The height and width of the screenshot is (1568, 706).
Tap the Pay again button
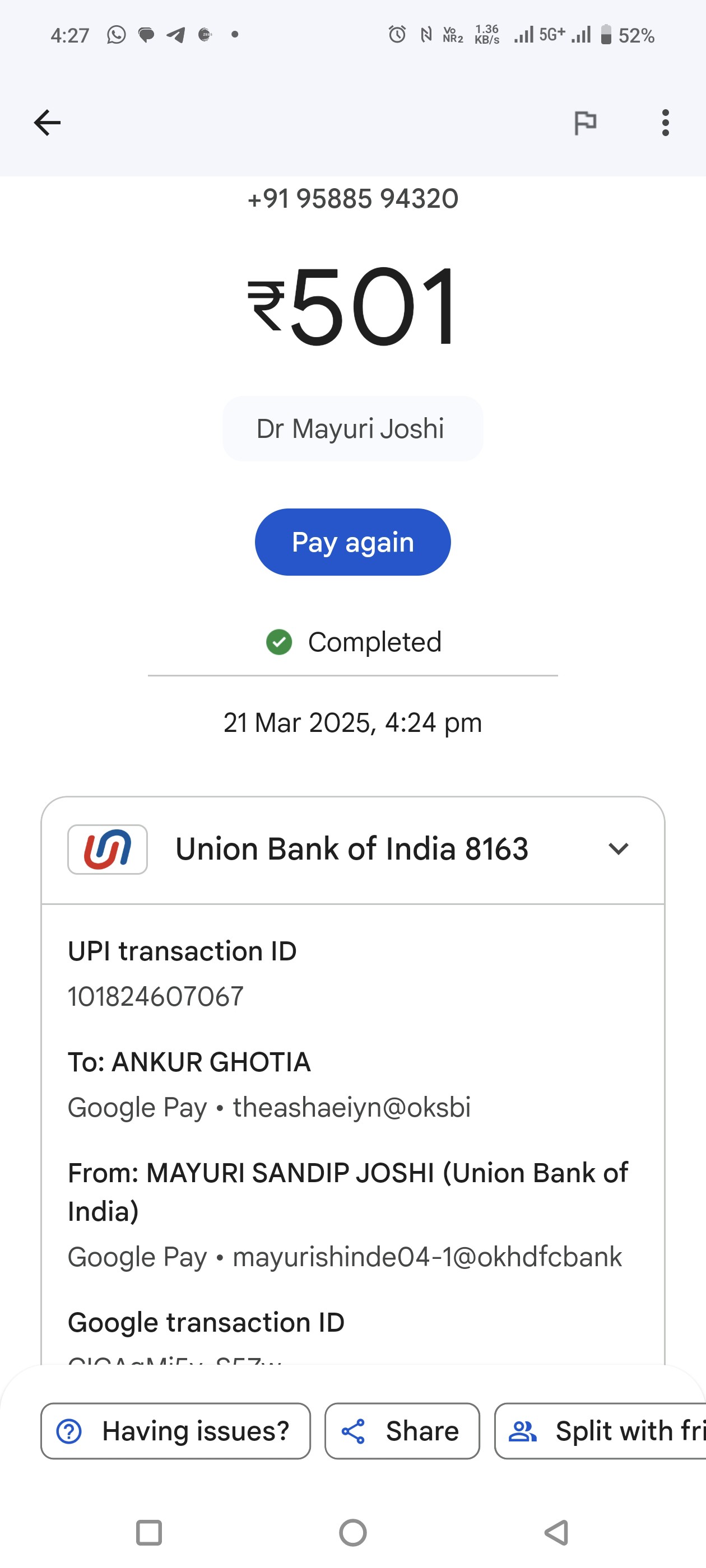352,542
